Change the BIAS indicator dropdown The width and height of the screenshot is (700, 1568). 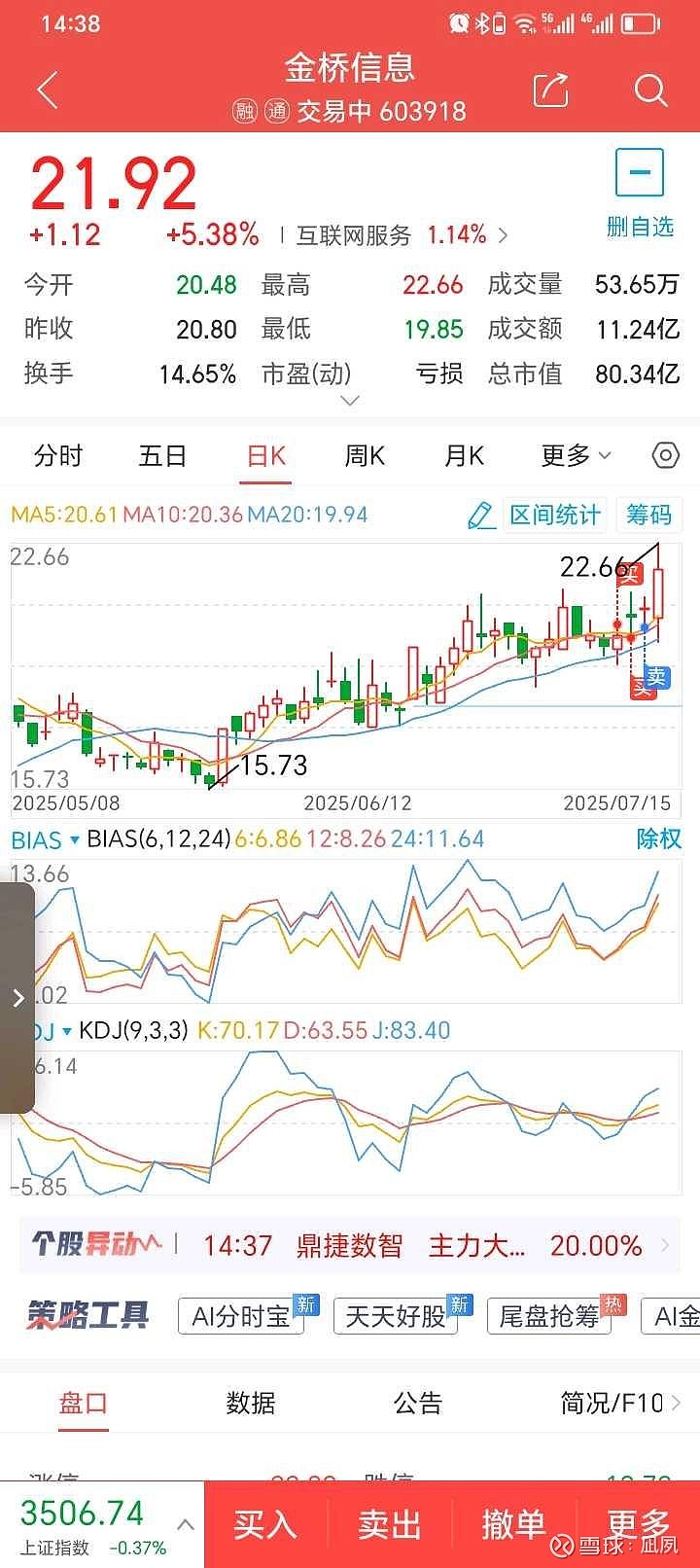pyautogui.click(x=45, y=839)
